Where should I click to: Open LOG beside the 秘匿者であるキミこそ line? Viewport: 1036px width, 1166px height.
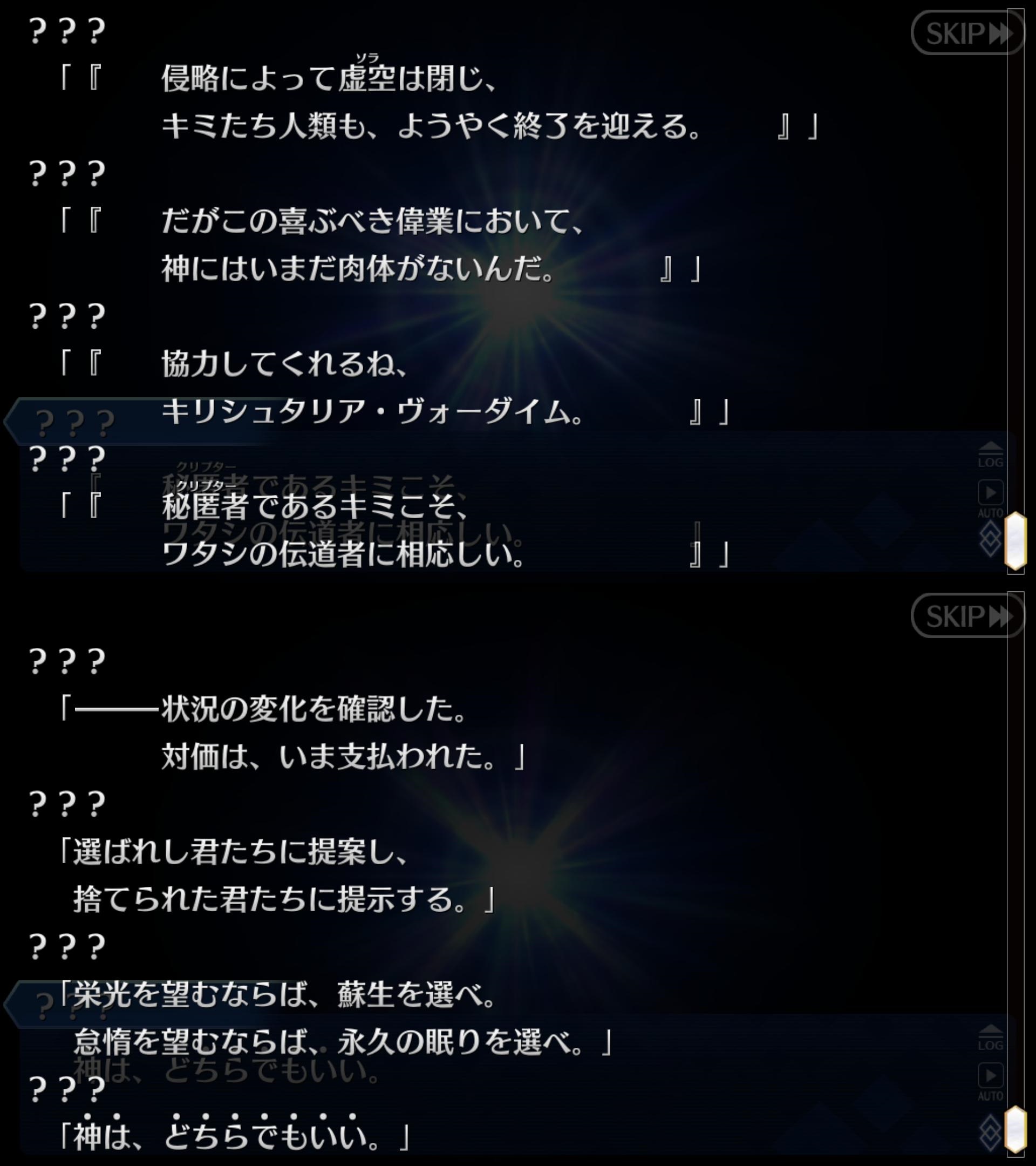(x=990, y=455)
